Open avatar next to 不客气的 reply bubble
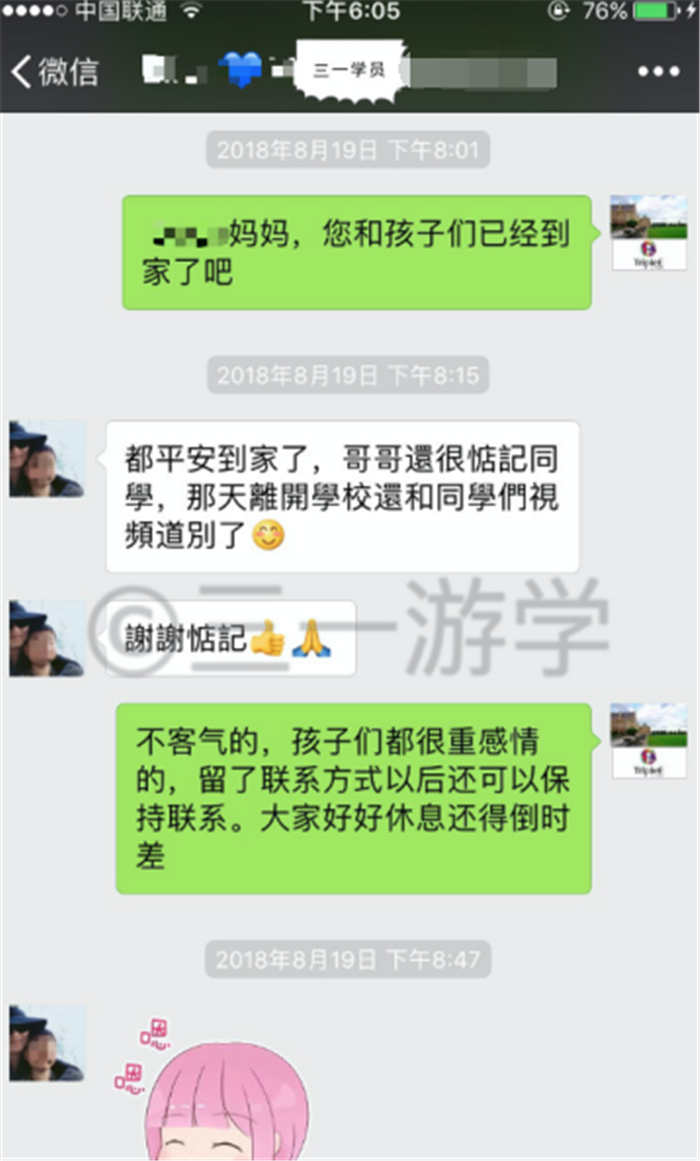This screenshot has width=700, height=1161. click(649, 740)
